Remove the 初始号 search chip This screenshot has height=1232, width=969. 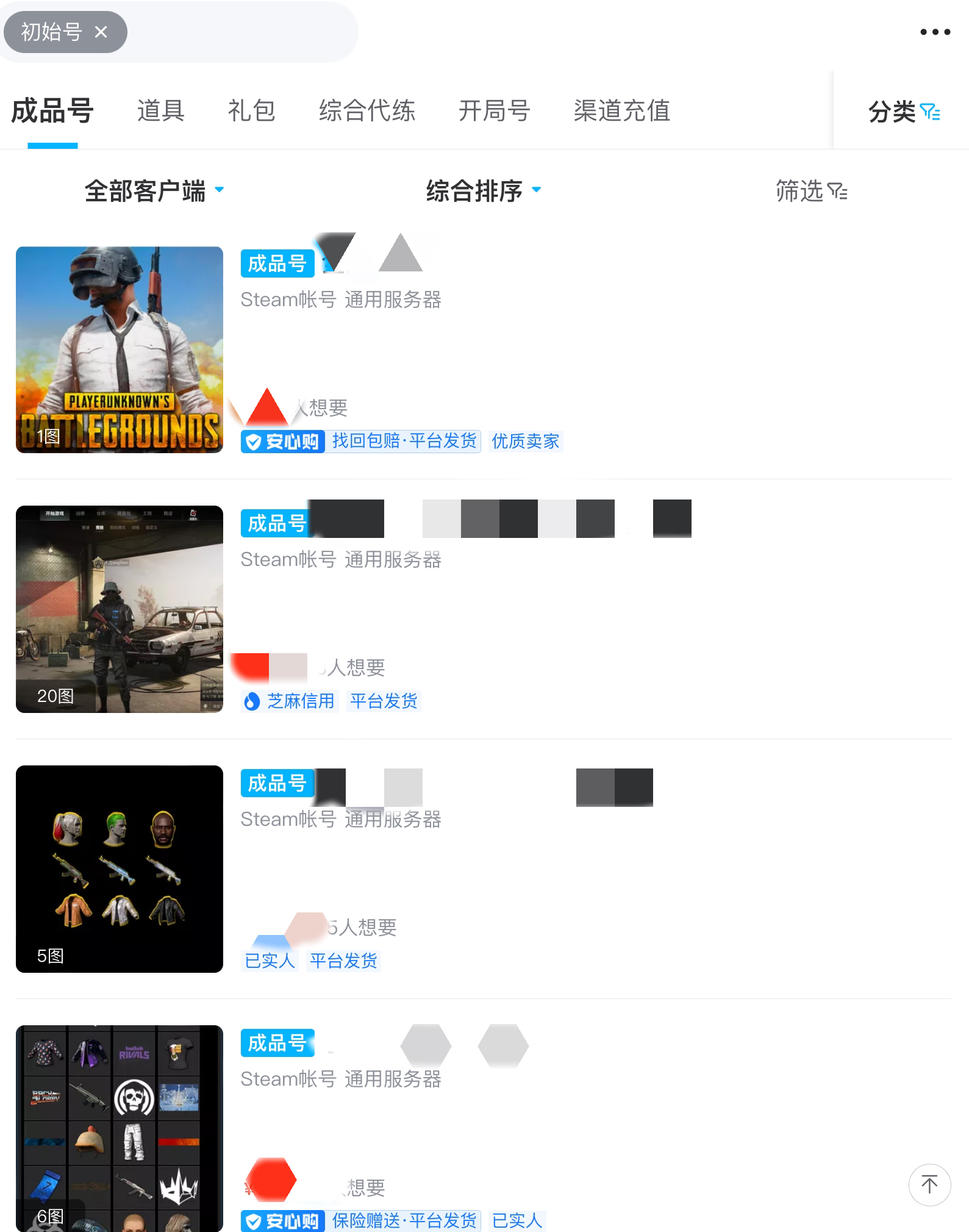tap(101, 32)
